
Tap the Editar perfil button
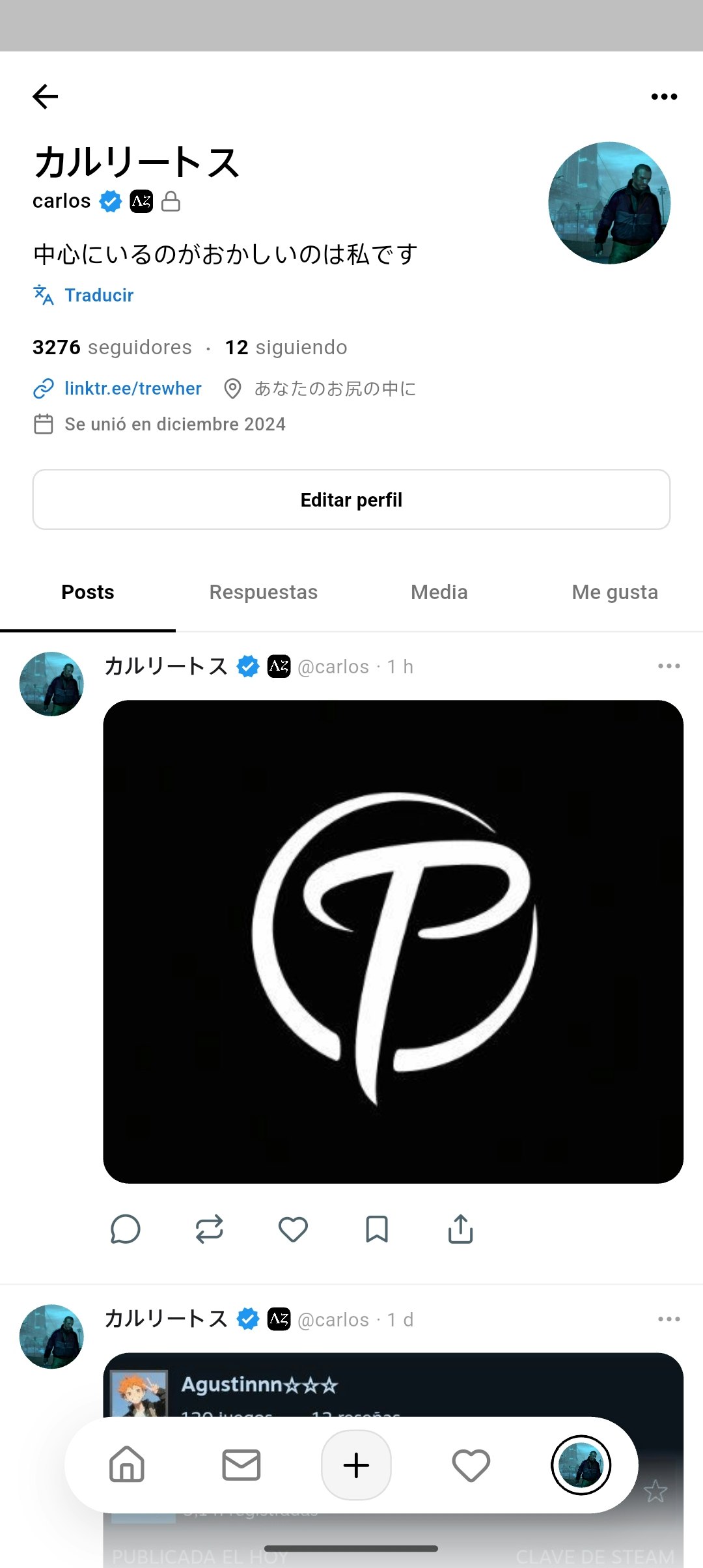click(351, 499)
